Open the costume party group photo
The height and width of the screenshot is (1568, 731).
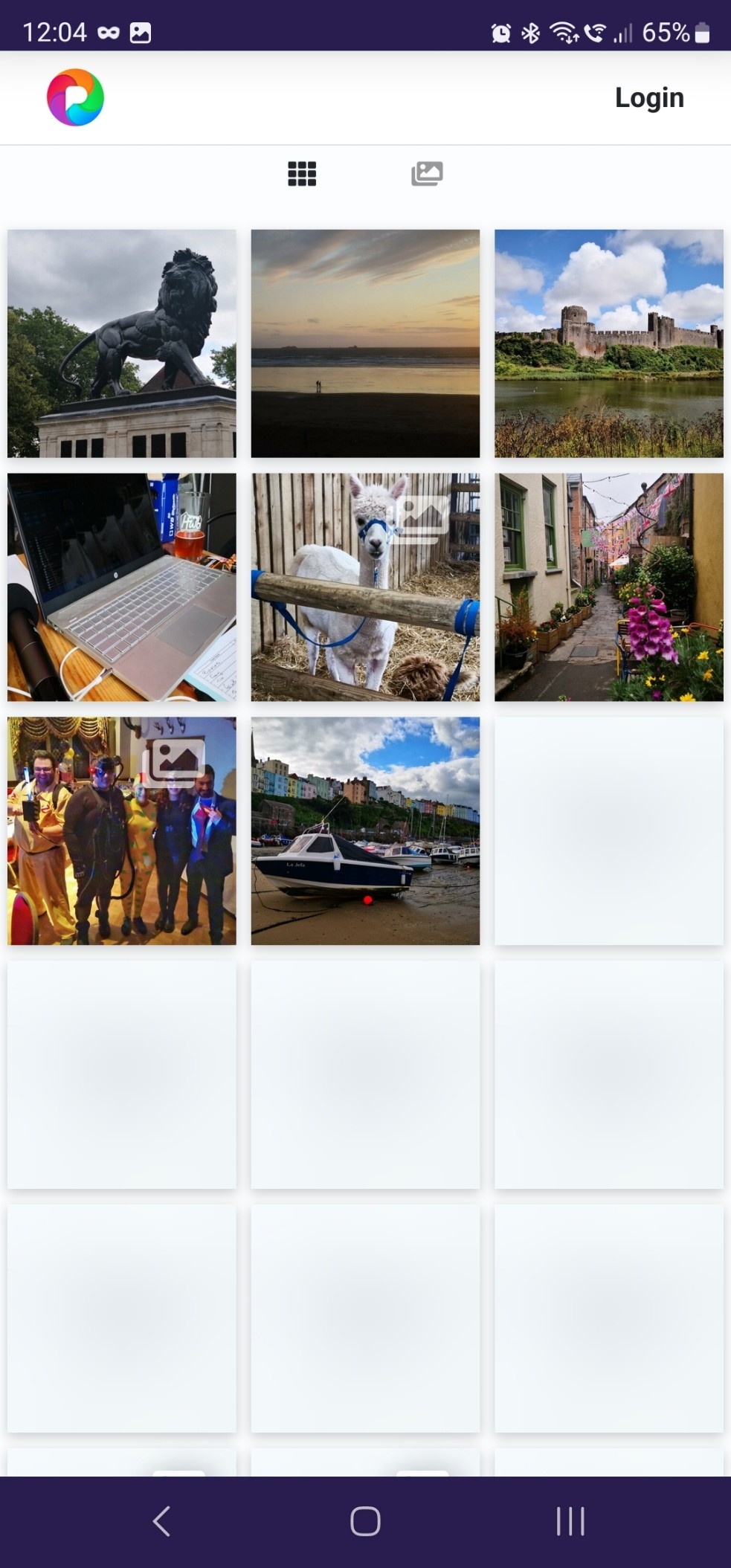[x=122, y=831]
